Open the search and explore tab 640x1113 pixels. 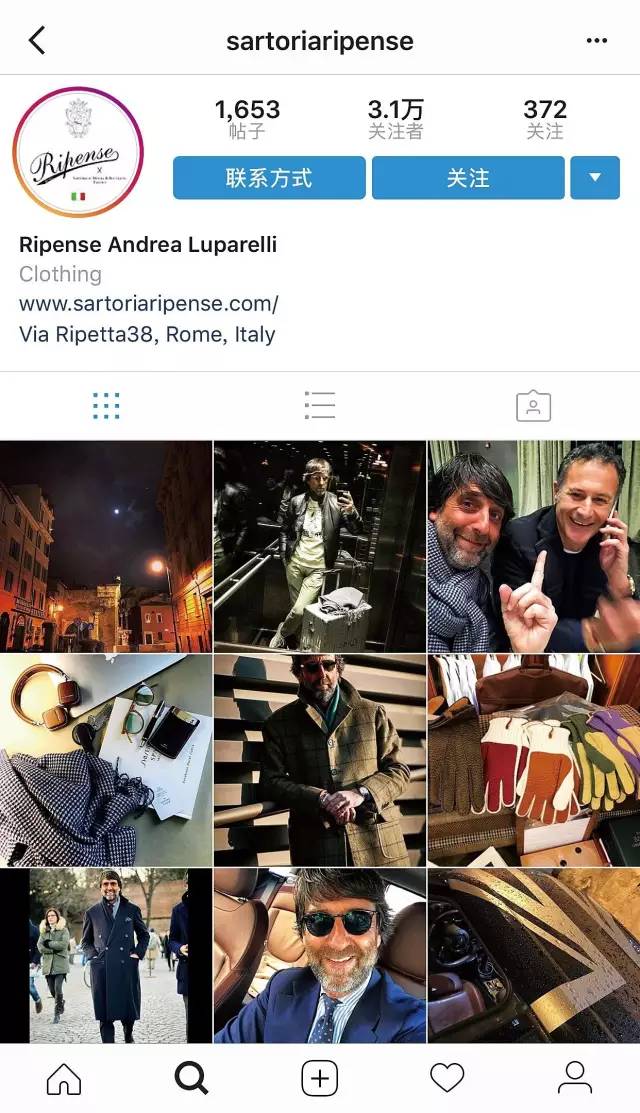191,1077
